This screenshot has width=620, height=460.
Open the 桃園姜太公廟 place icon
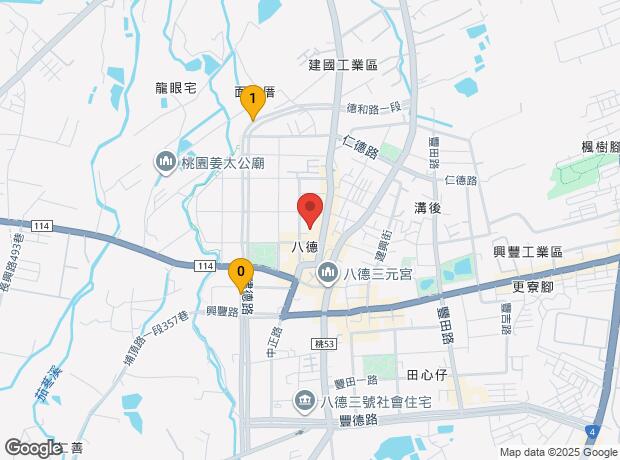pos(166,163)
